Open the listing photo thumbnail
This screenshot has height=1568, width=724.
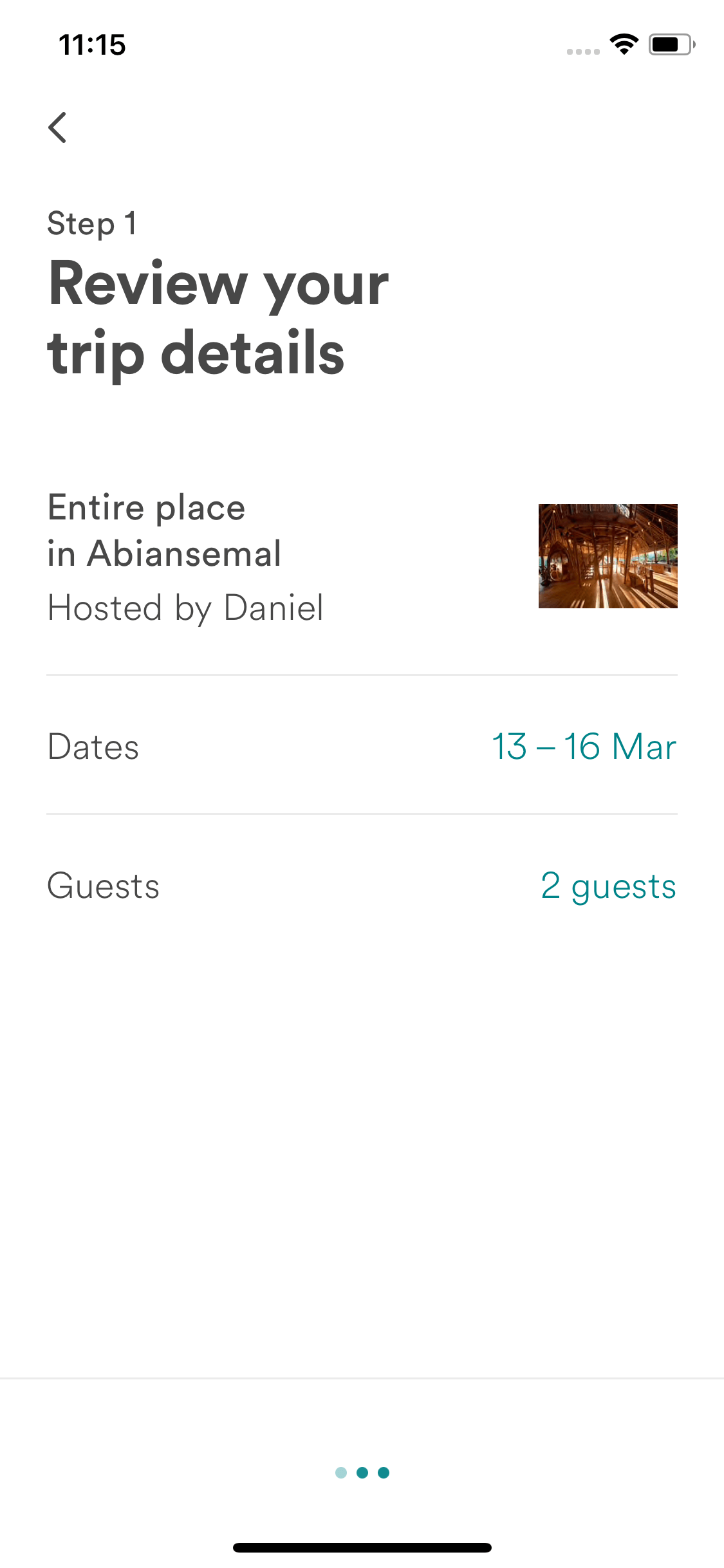[608, 556]
